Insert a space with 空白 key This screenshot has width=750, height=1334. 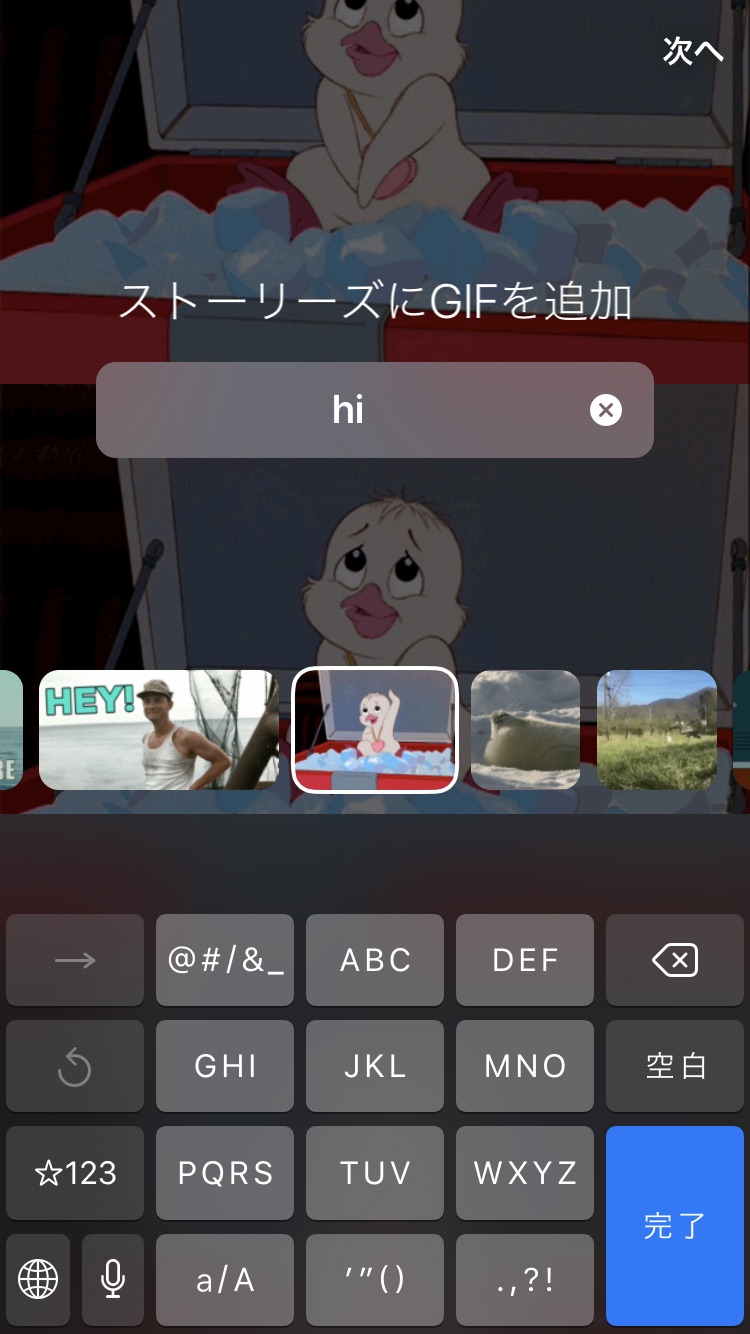point(675,1066)
